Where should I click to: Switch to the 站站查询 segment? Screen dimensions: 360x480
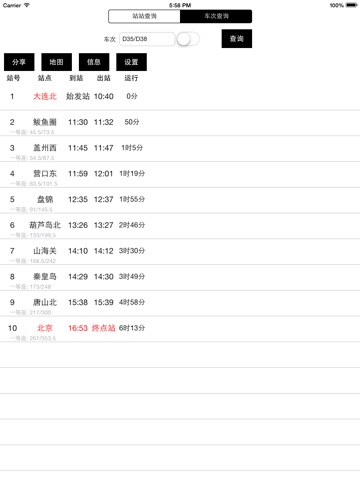point(144,16)
